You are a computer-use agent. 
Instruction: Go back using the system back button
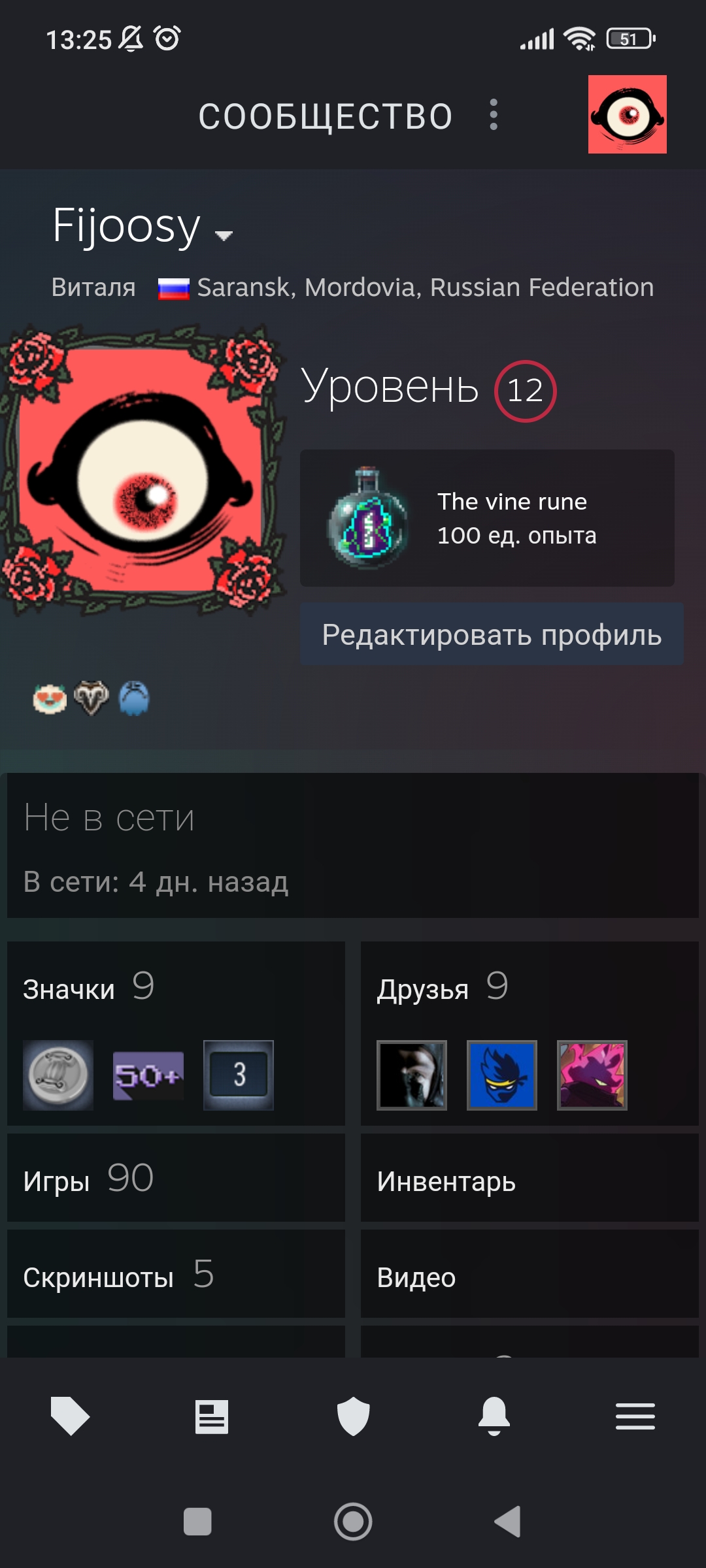508,1522
